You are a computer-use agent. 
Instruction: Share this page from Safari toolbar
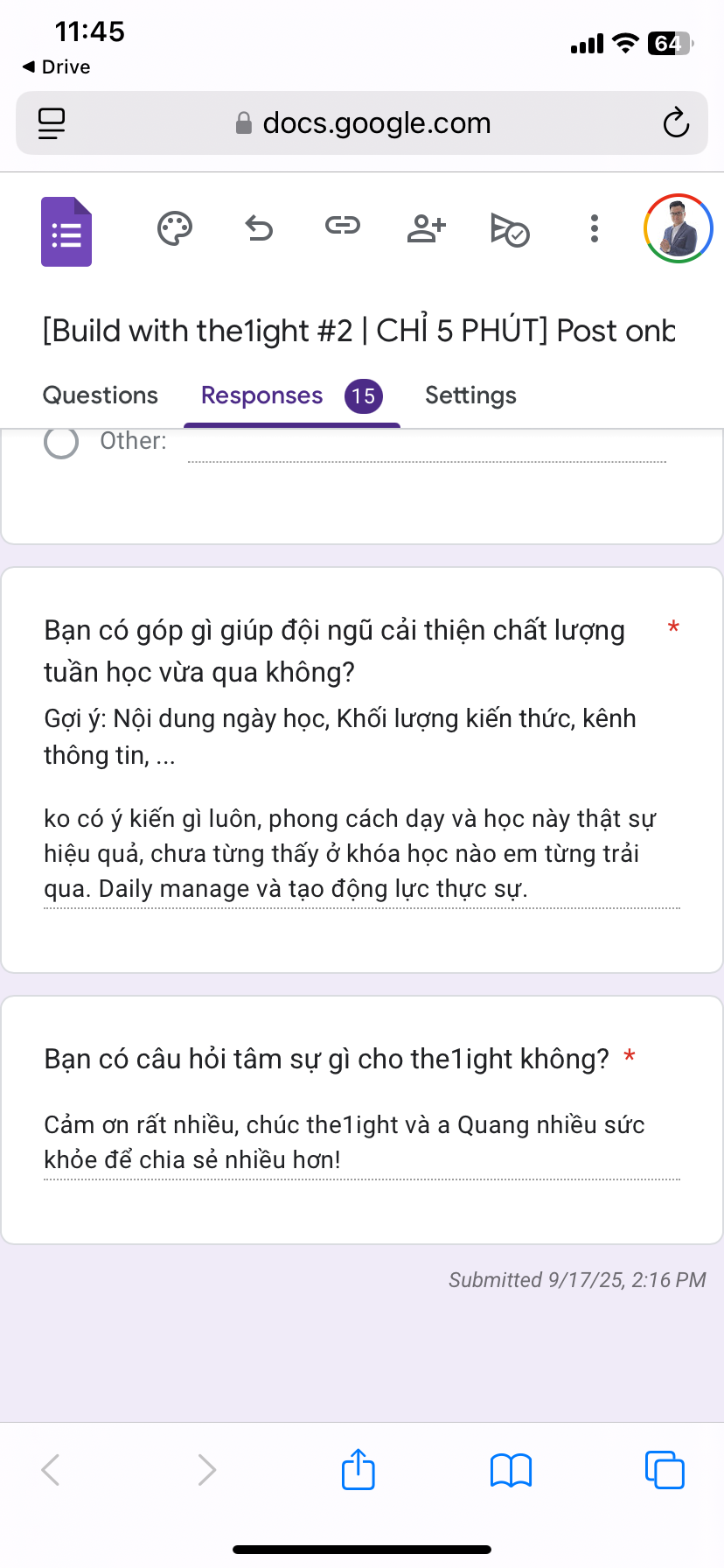tap(359, 1470)
